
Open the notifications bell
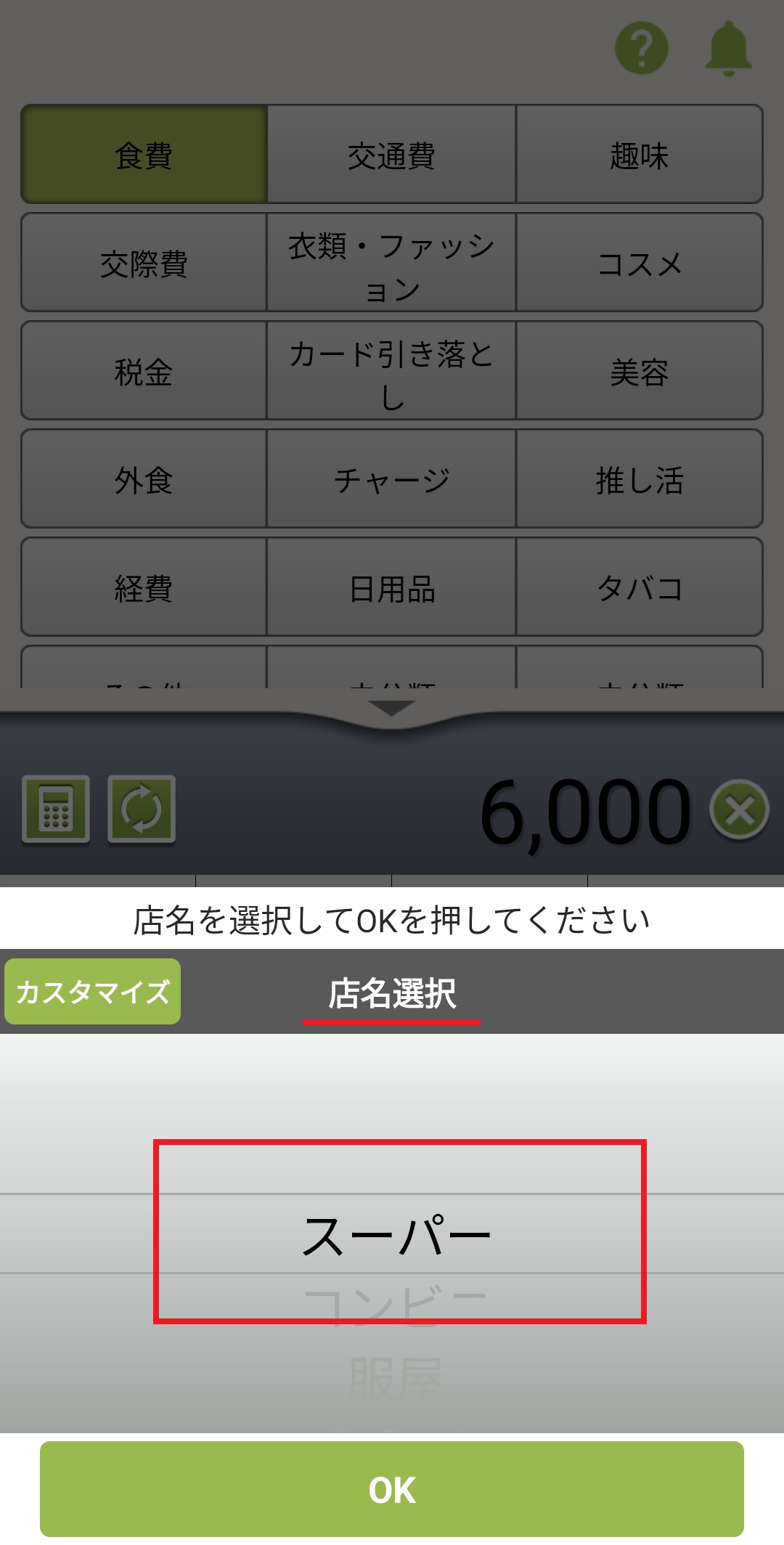coord(728,48)
